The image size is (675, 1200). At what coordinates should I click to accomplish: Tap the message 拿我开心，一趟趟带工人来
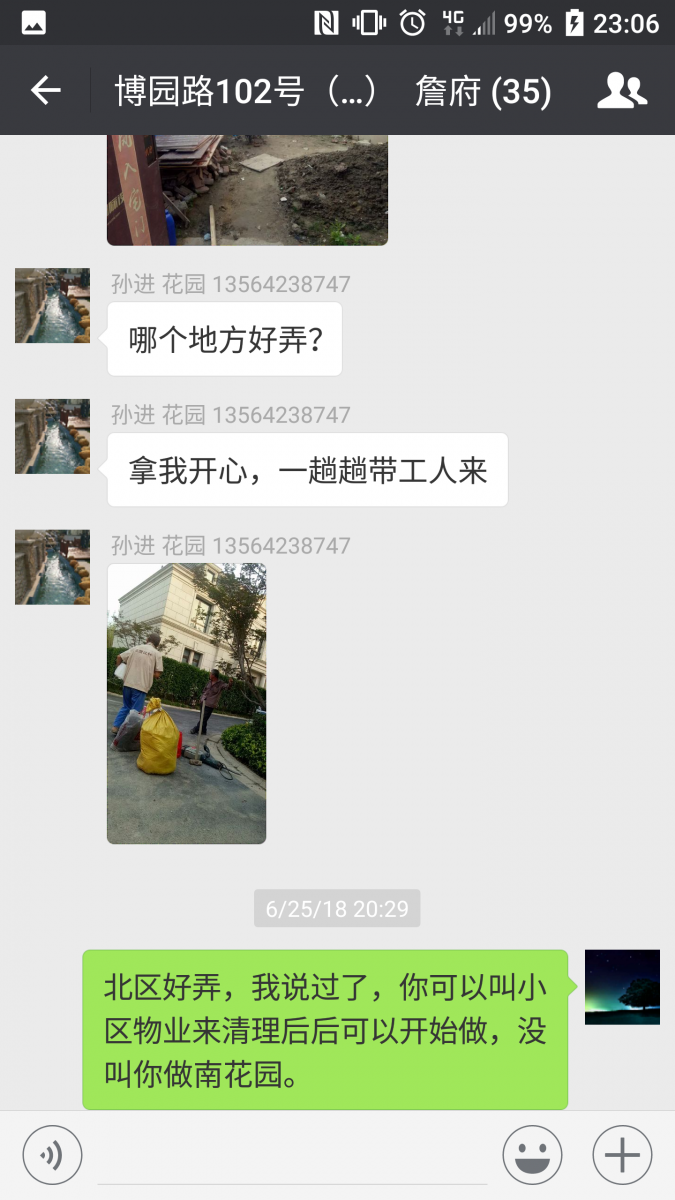click(307, 470)
